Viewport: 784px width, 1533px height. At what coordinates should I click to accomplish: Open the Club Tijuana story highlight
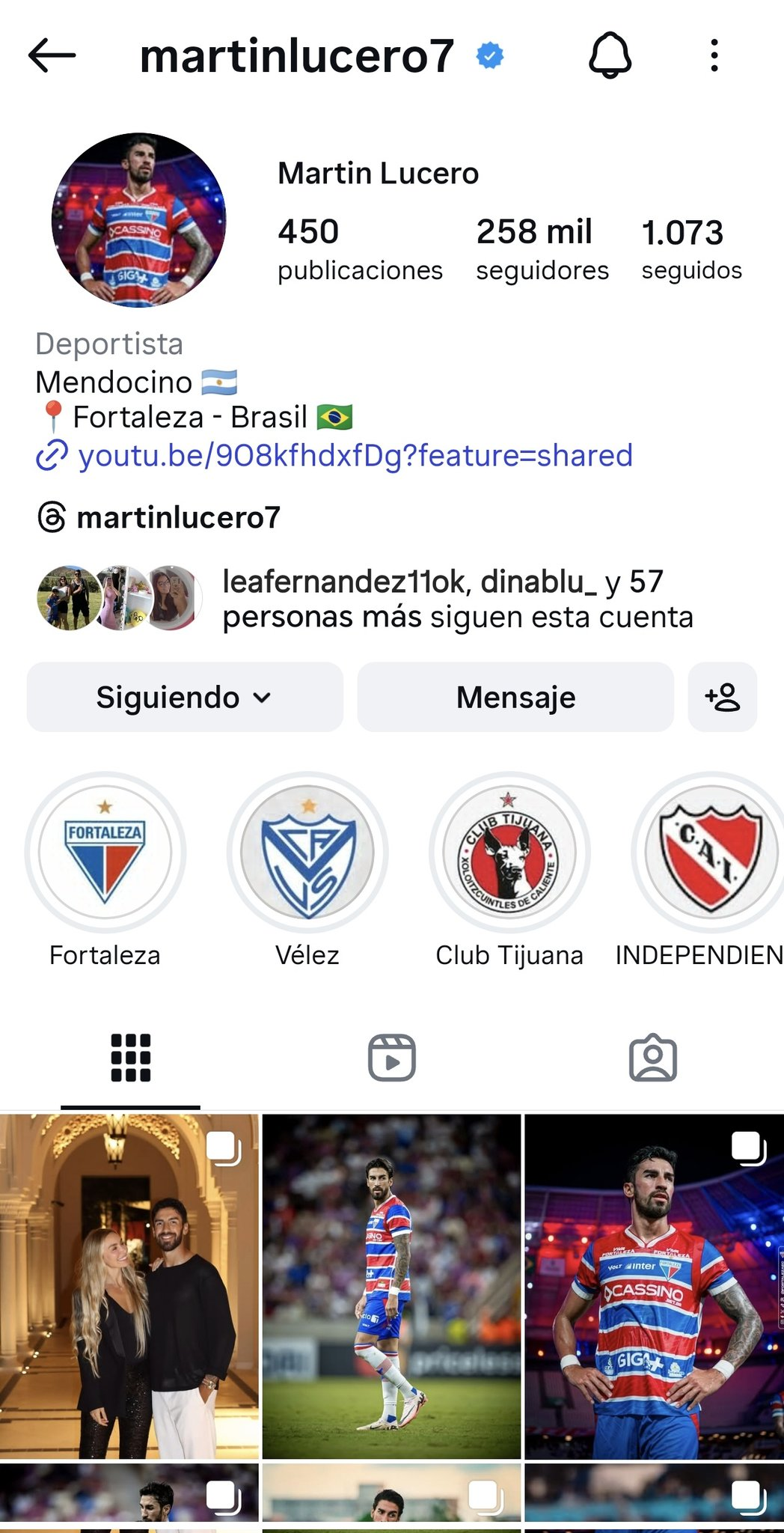click(x=509, y=853)
